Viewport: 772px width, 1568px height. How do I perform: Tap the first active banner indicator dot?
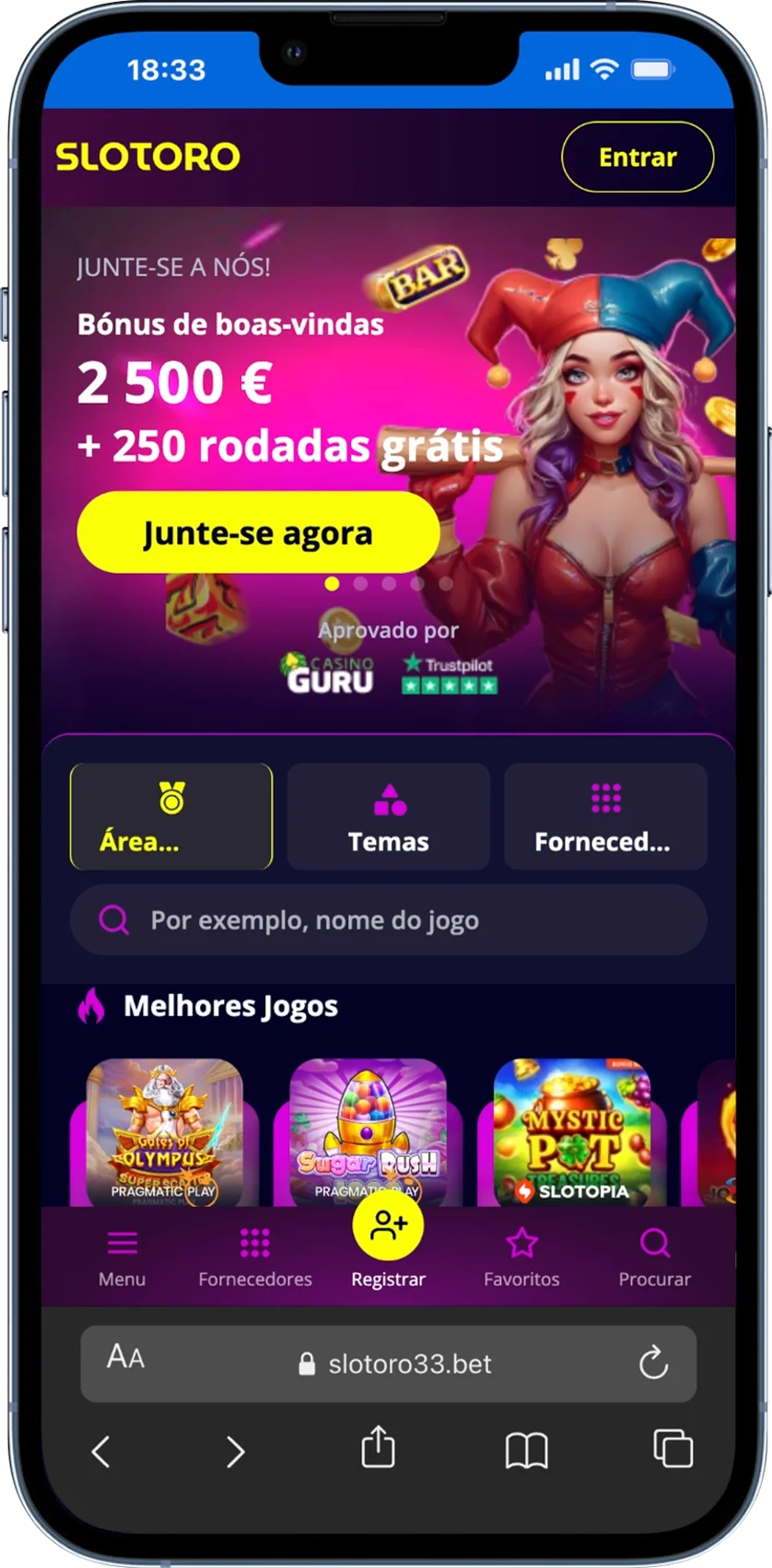pyautogui.click(x=333, y=583)
